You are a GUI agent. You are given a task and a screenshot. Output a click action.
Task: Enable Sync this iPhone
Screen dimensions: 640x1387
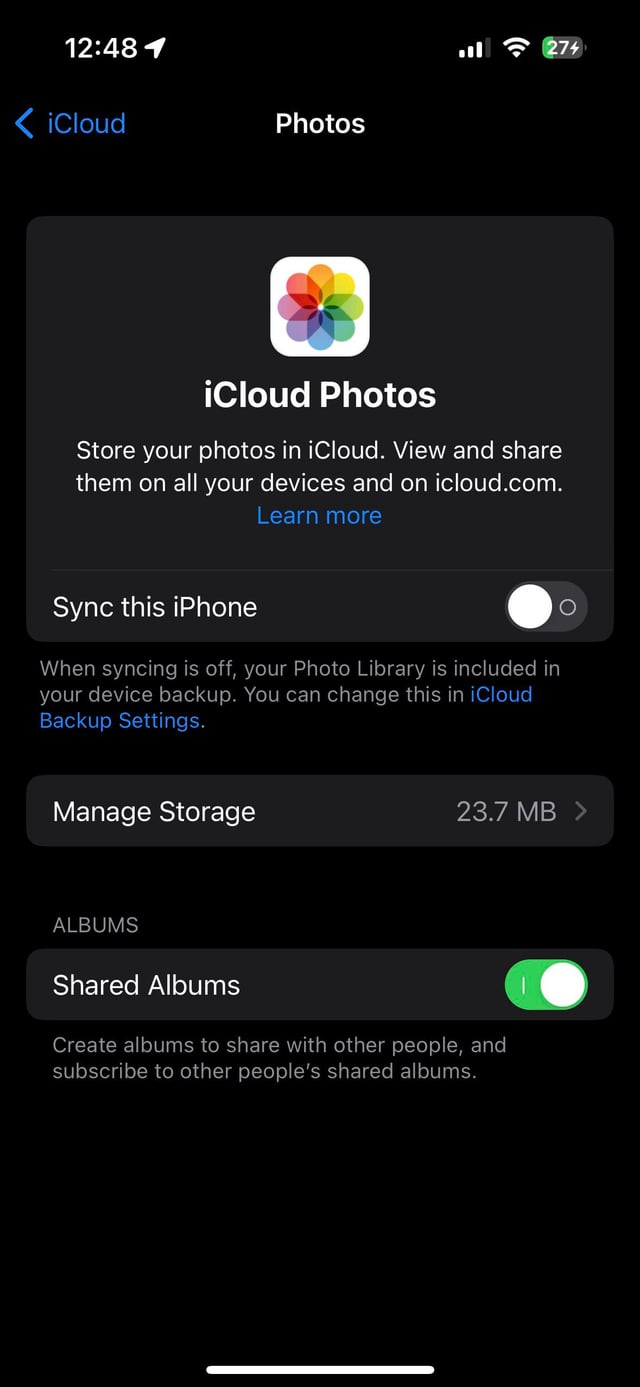pos(545,607)
